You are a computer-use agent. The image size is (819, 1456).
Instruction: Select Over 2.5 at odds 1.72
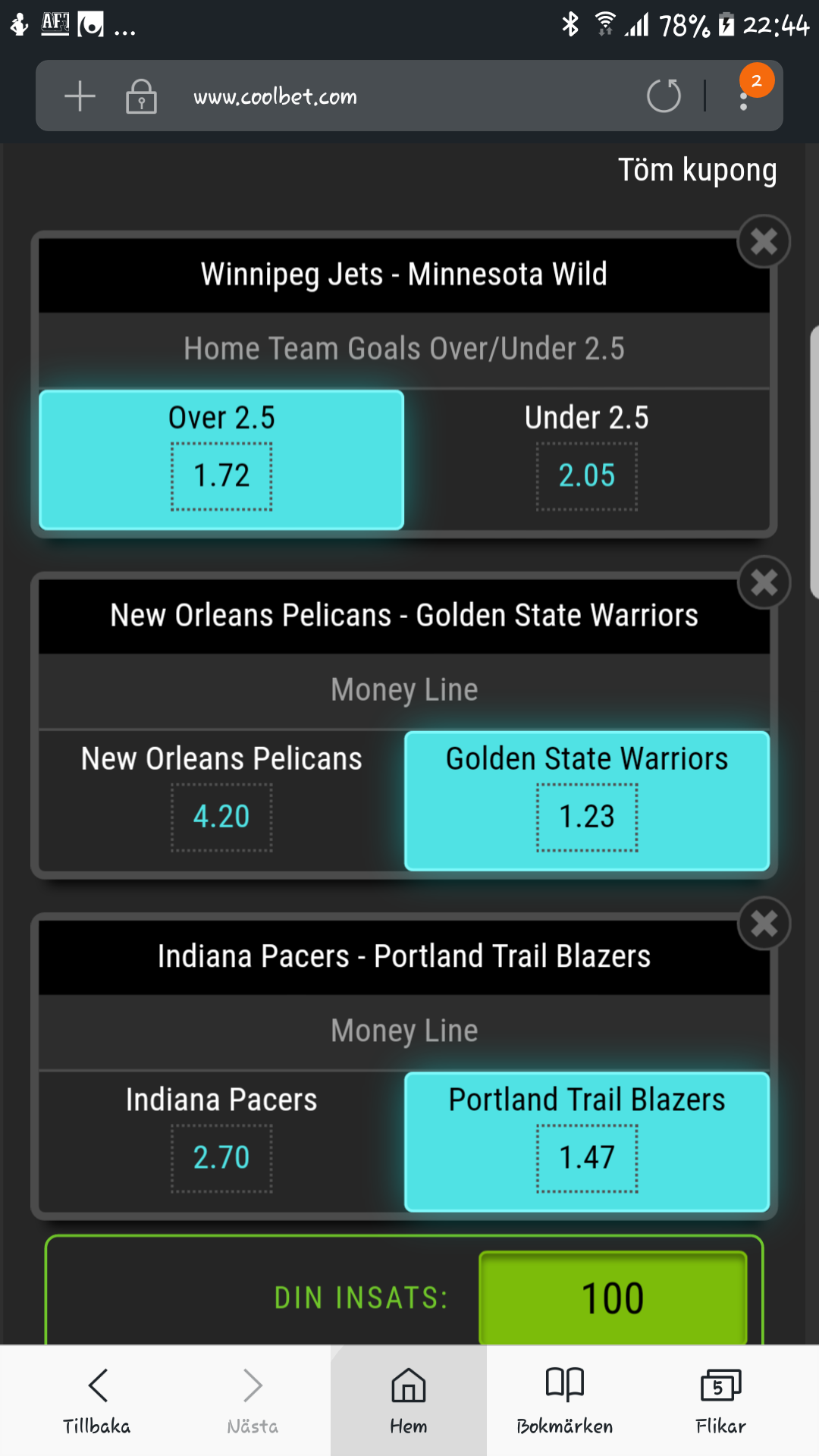tap(221, 460)
